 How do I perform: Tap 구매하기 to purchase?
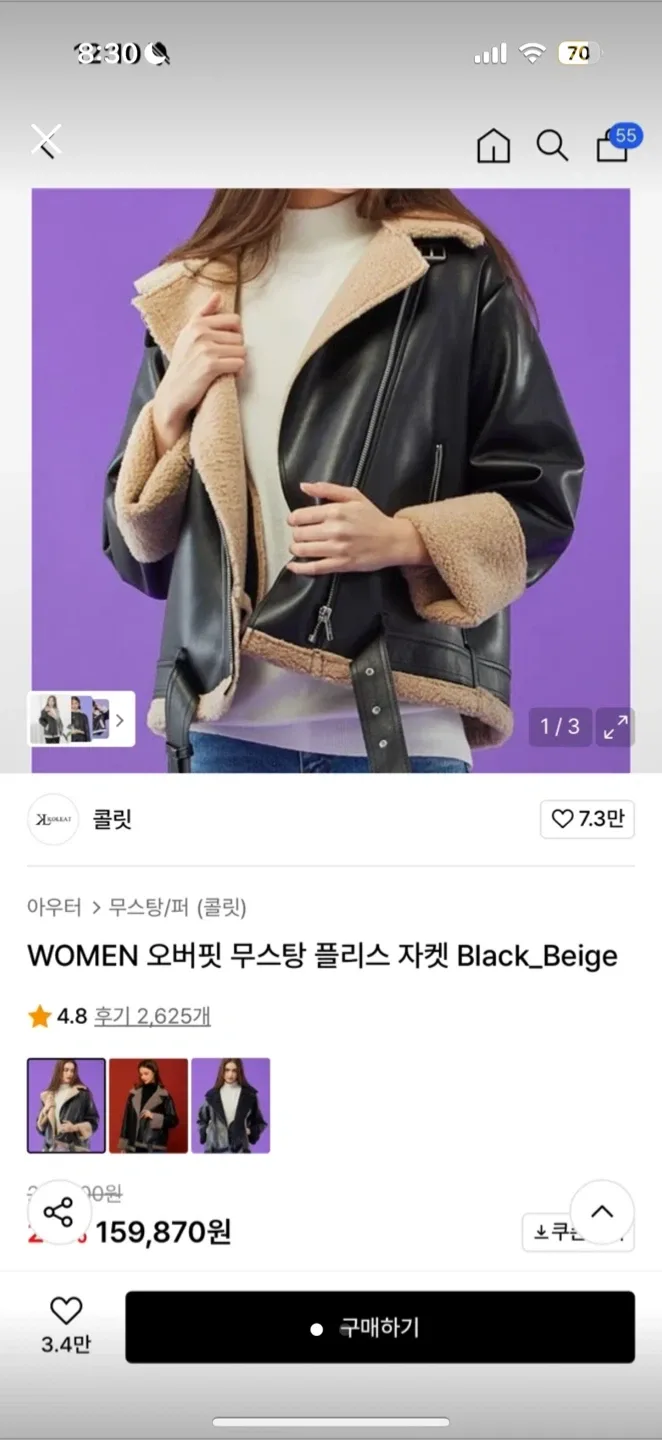tap(380, 1328)
